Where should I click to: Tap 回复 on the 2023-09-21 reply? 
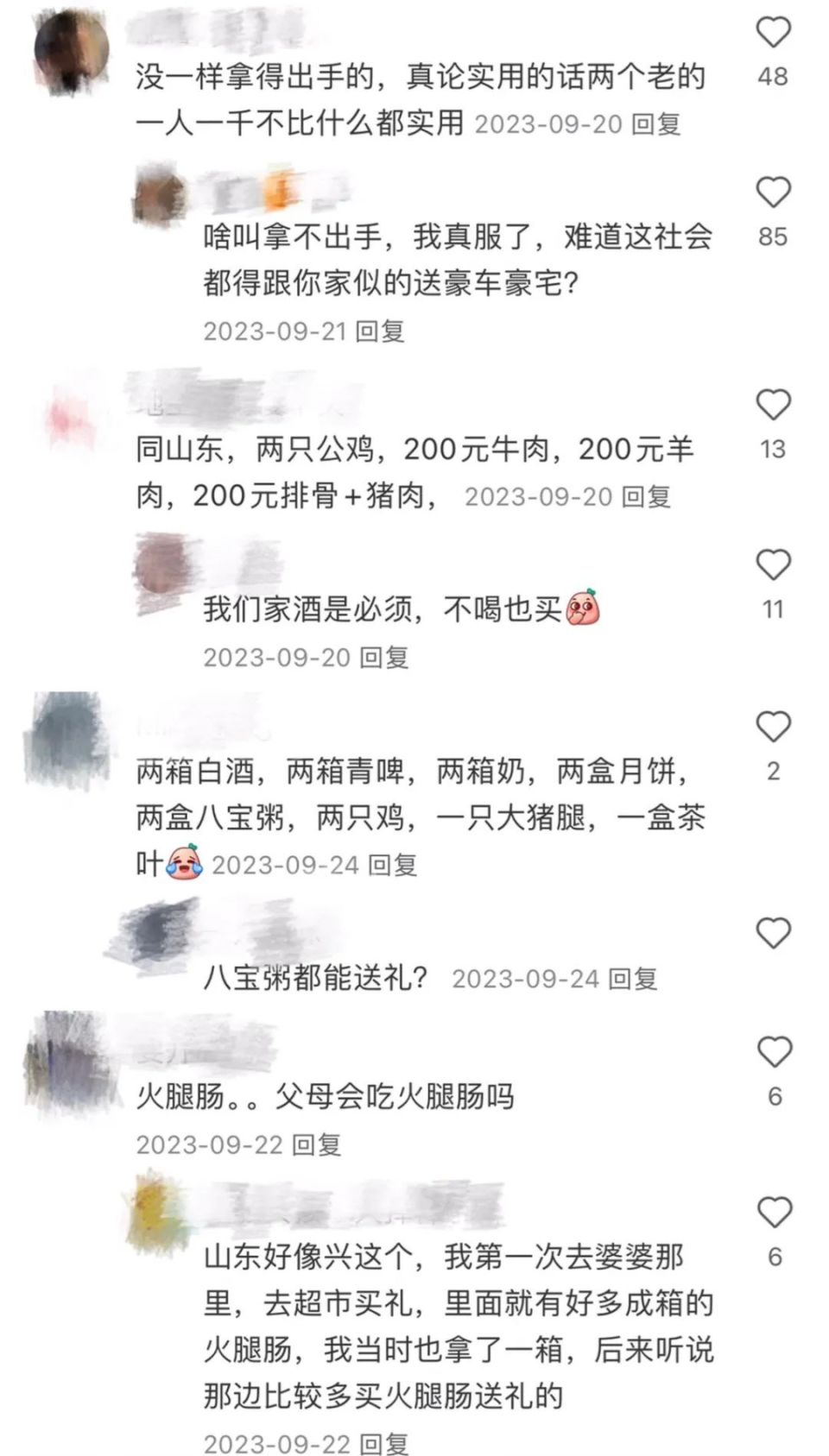[x=383, y=330]
